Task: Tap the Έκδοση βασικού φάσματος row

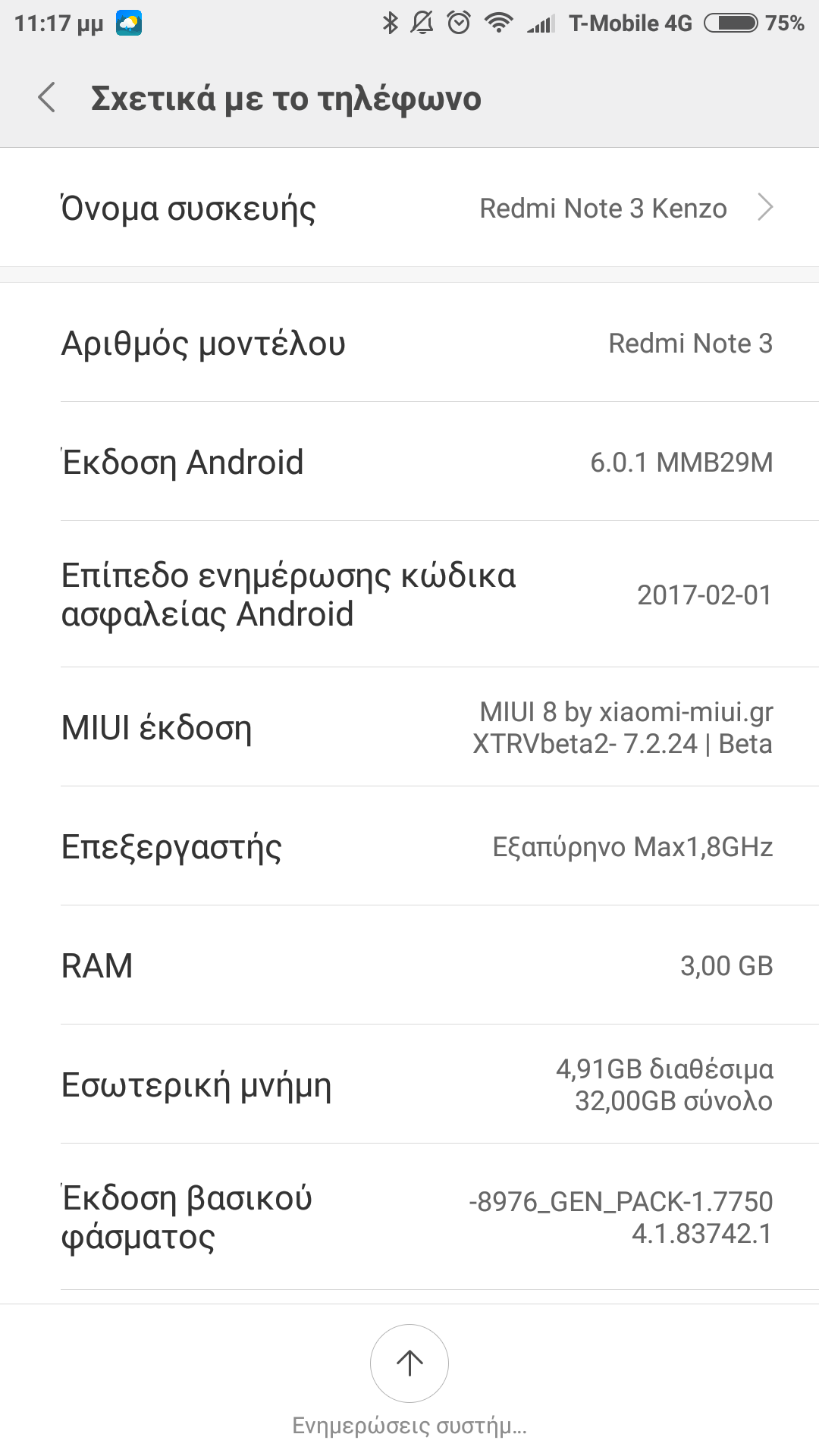Action: coord(409,1217)
